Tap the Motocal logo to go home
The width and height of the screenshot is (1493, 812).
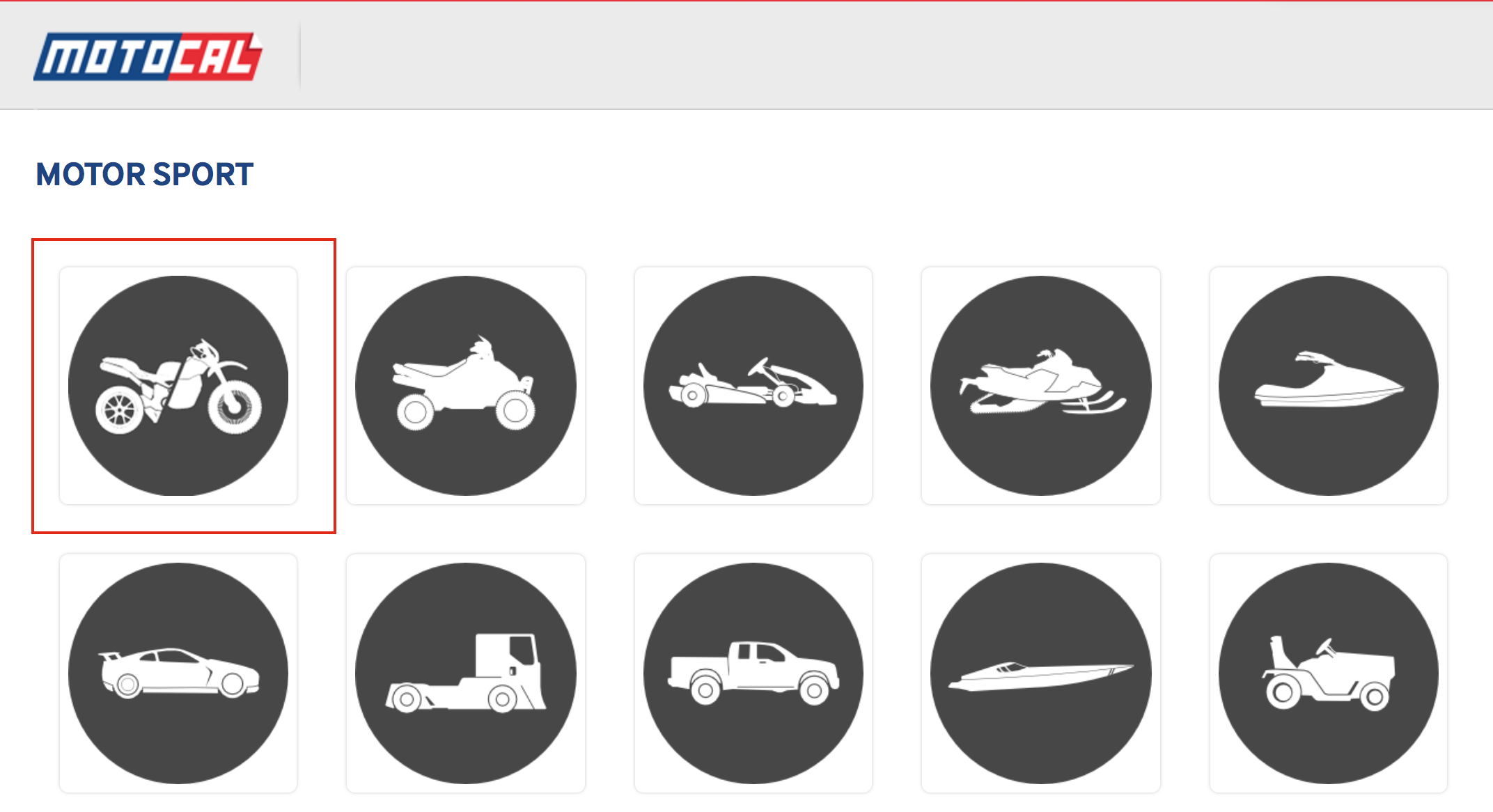(x=148, y=56)
